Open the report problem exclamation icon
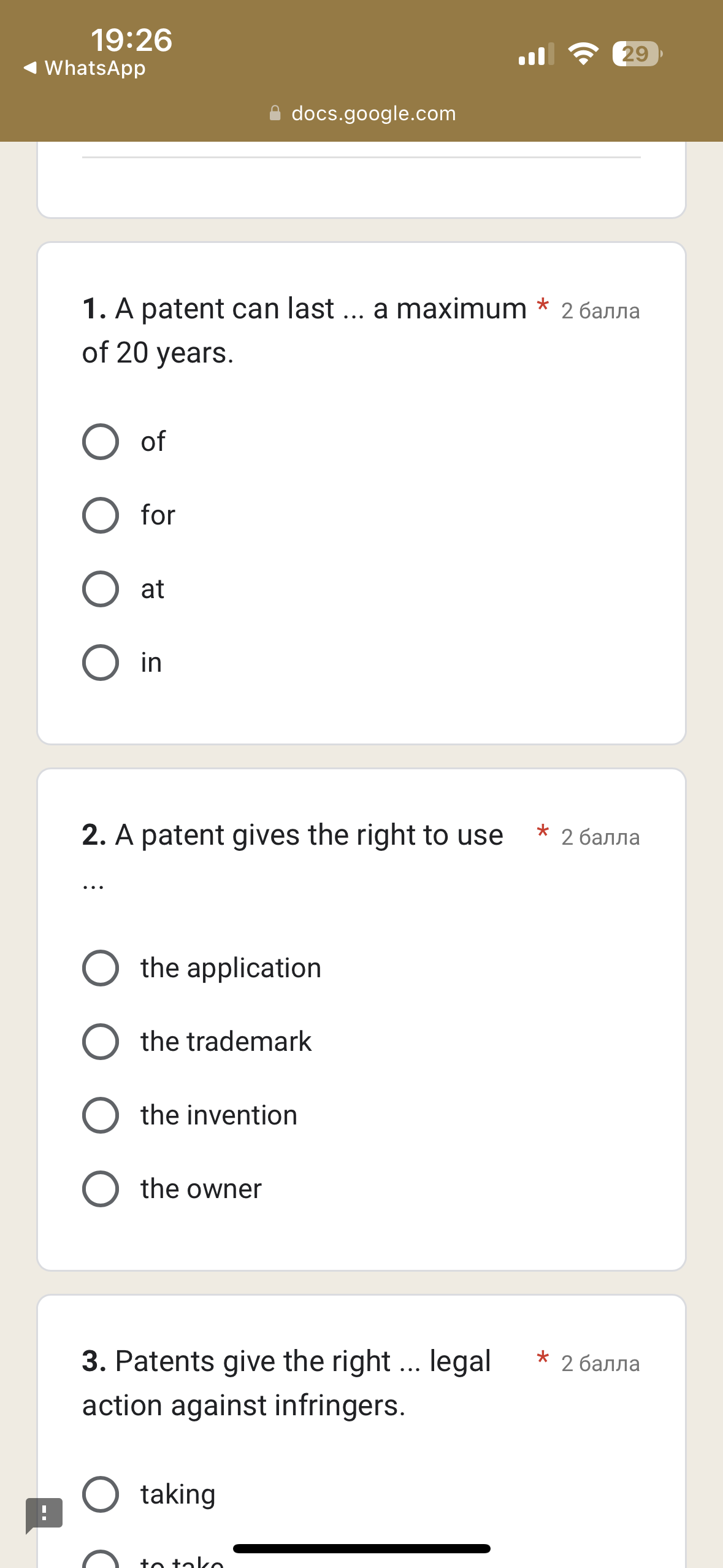The image size is (723, 1568). pyautogui.click(x=44, y=1515)
